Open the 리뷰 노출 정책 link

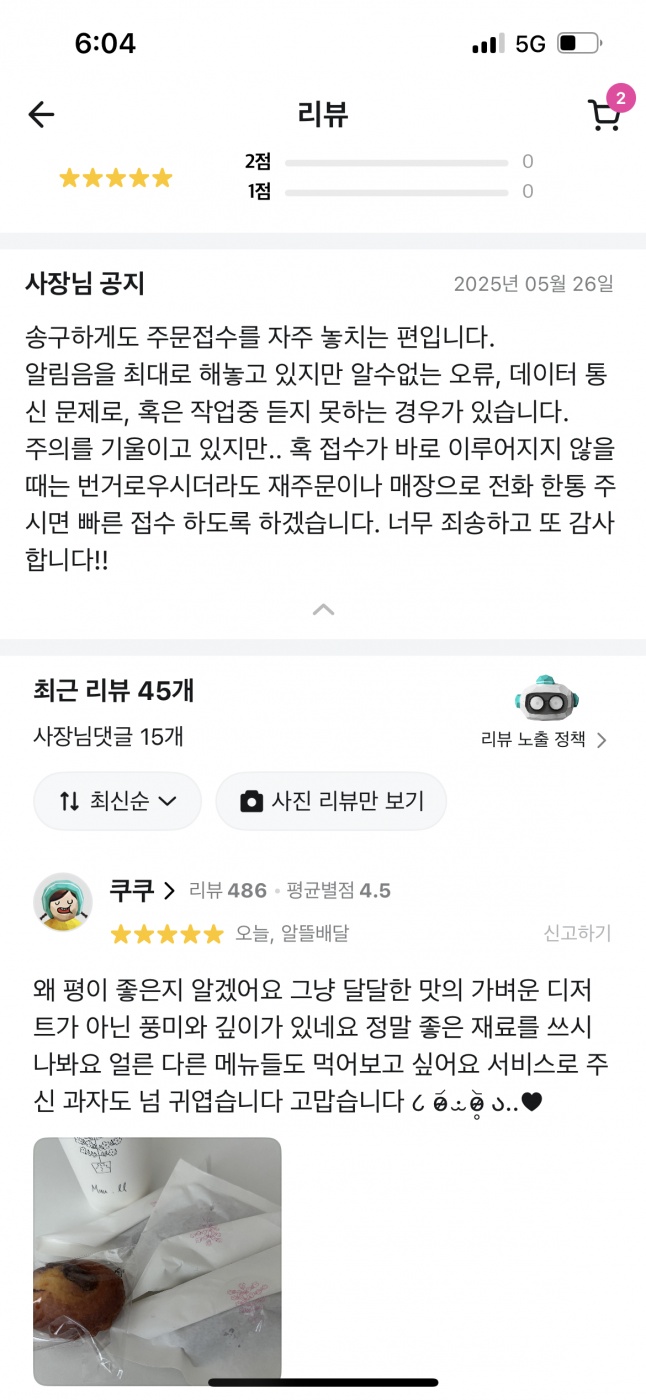545,740
